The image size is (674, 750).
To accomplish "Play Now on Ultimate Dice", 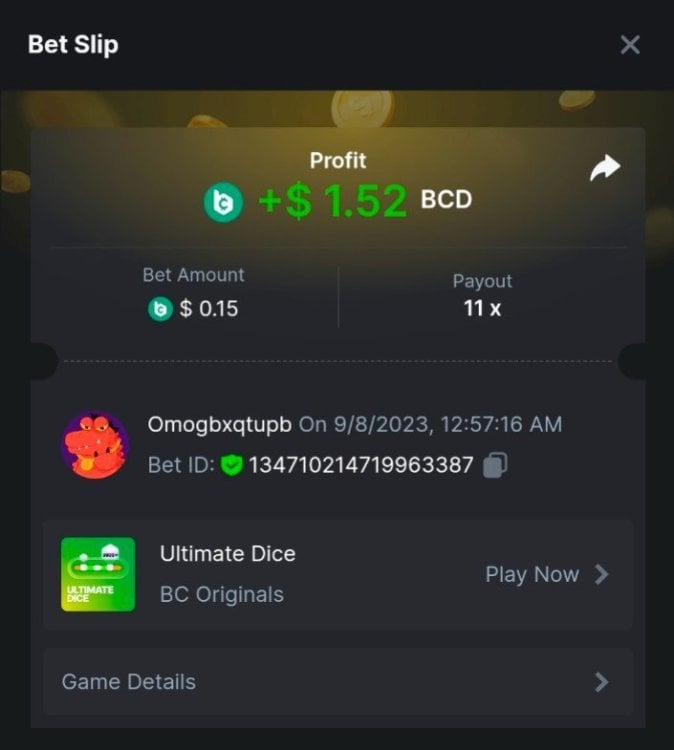I will point(546,574).
